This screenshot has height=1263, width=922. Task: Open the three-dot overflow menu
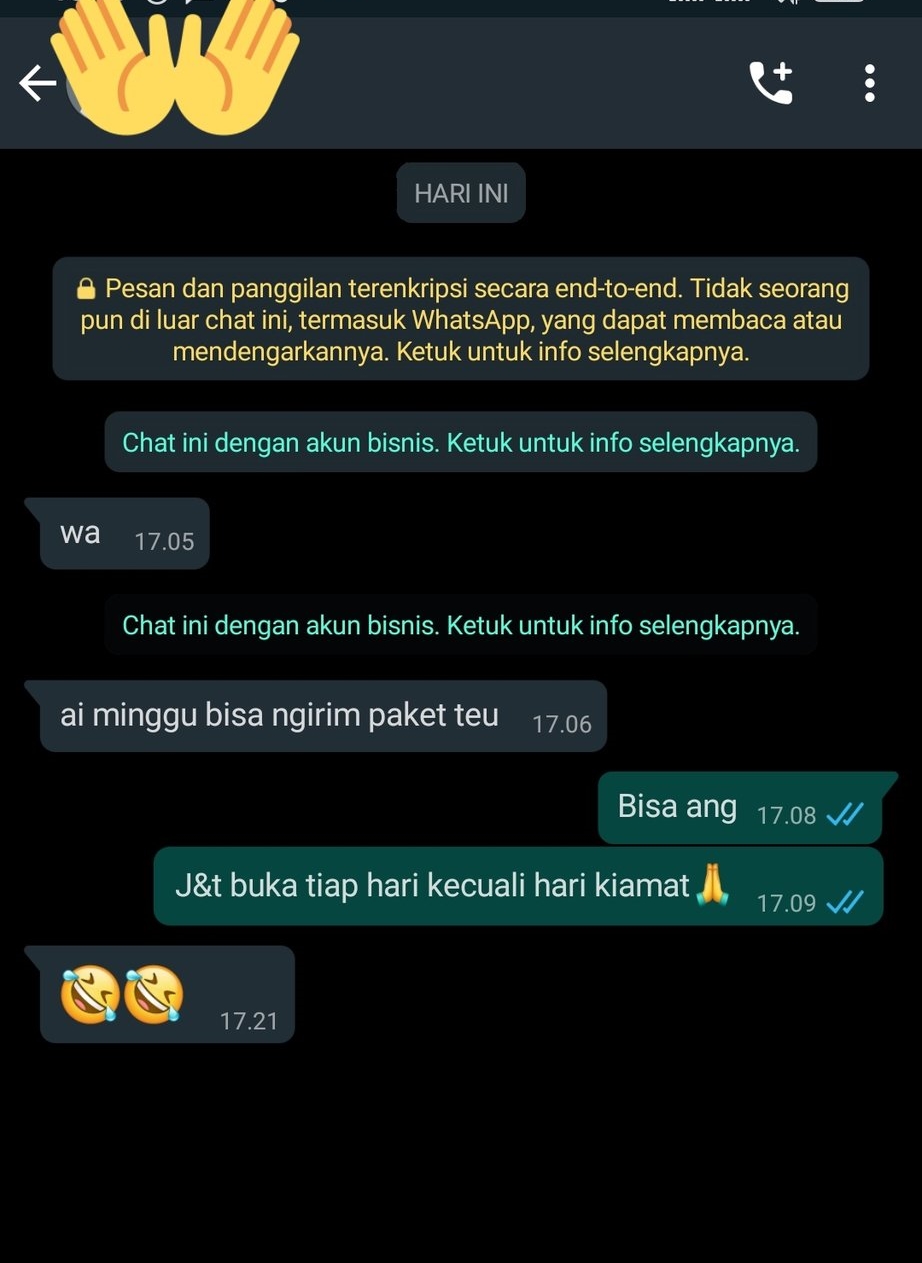click(868, 83)
